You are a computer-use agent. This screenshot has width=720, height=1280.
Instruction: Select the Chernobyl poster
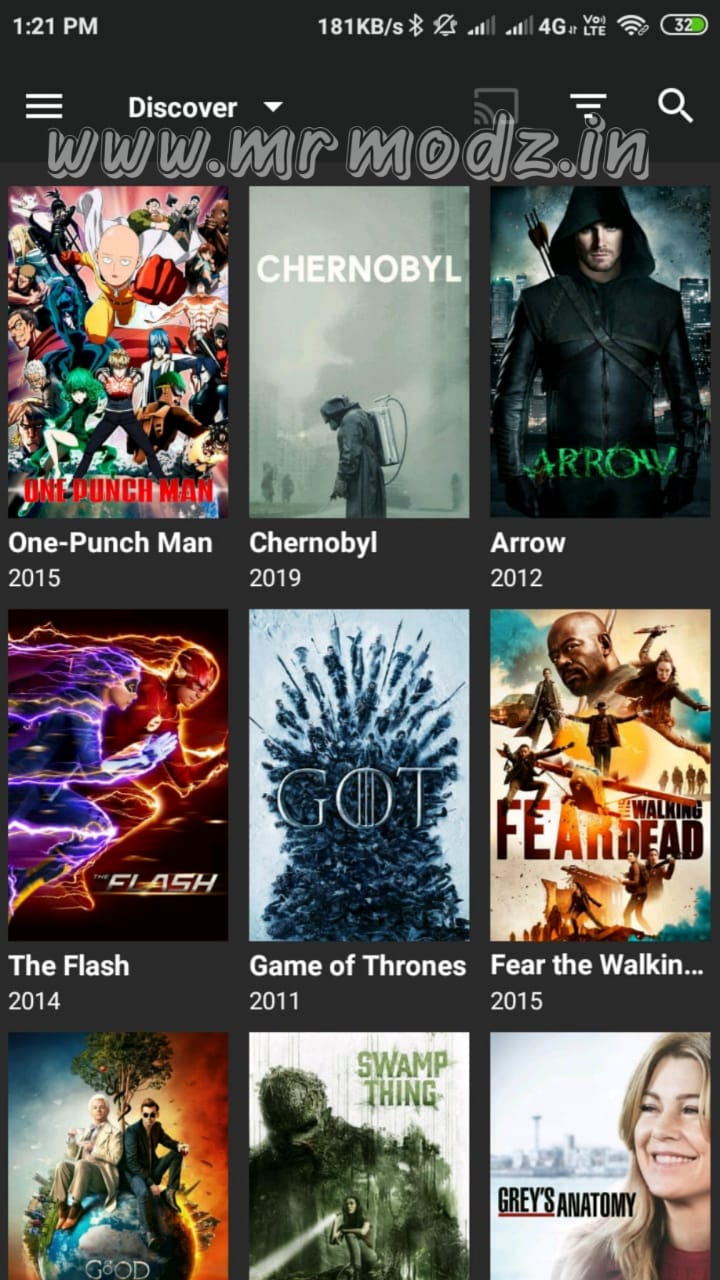[x=359, y=352]
